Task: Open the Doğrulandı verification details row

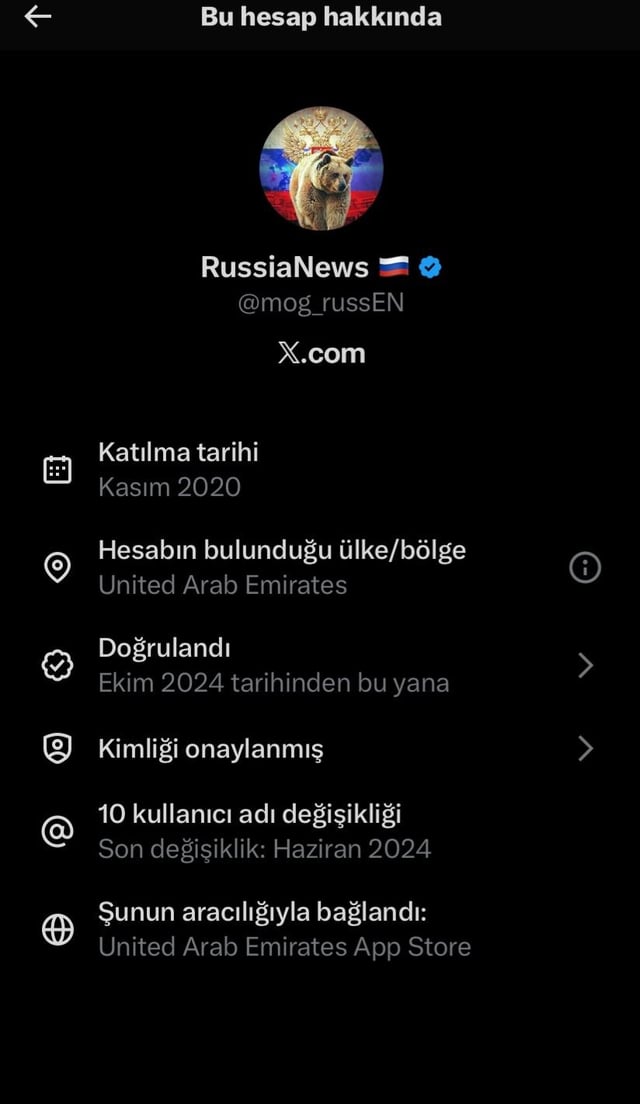Action: pyautogui.click(x=320, y=666)
